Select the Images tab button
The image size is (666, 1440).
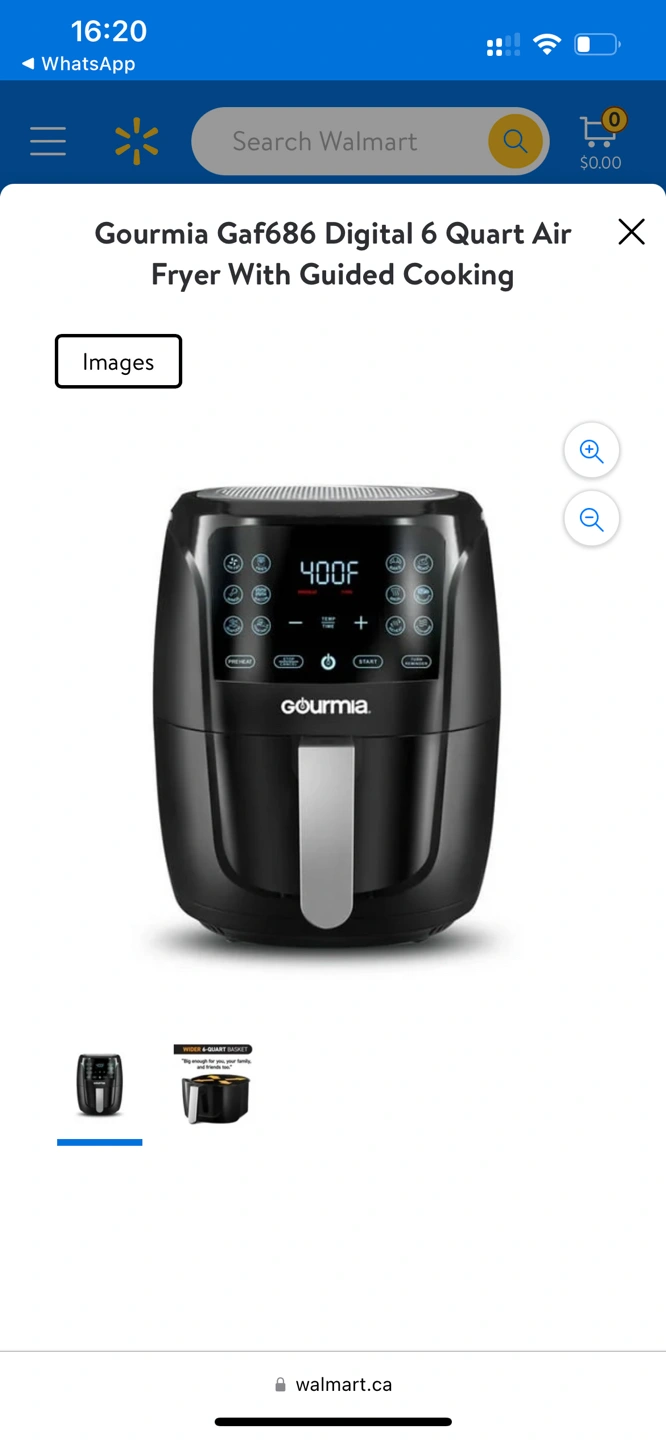[118, 362]
